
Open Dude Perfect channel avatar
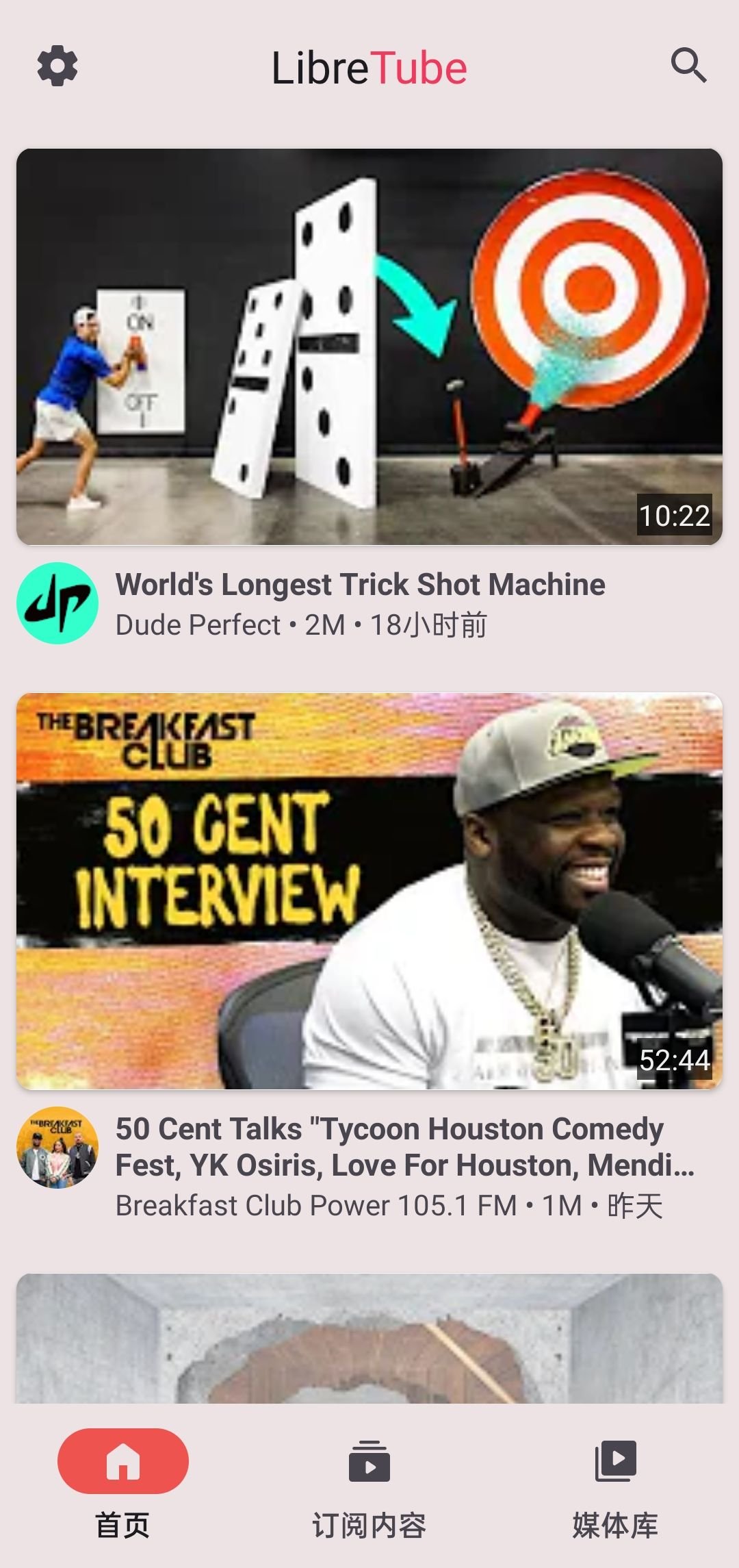[57, 603]
